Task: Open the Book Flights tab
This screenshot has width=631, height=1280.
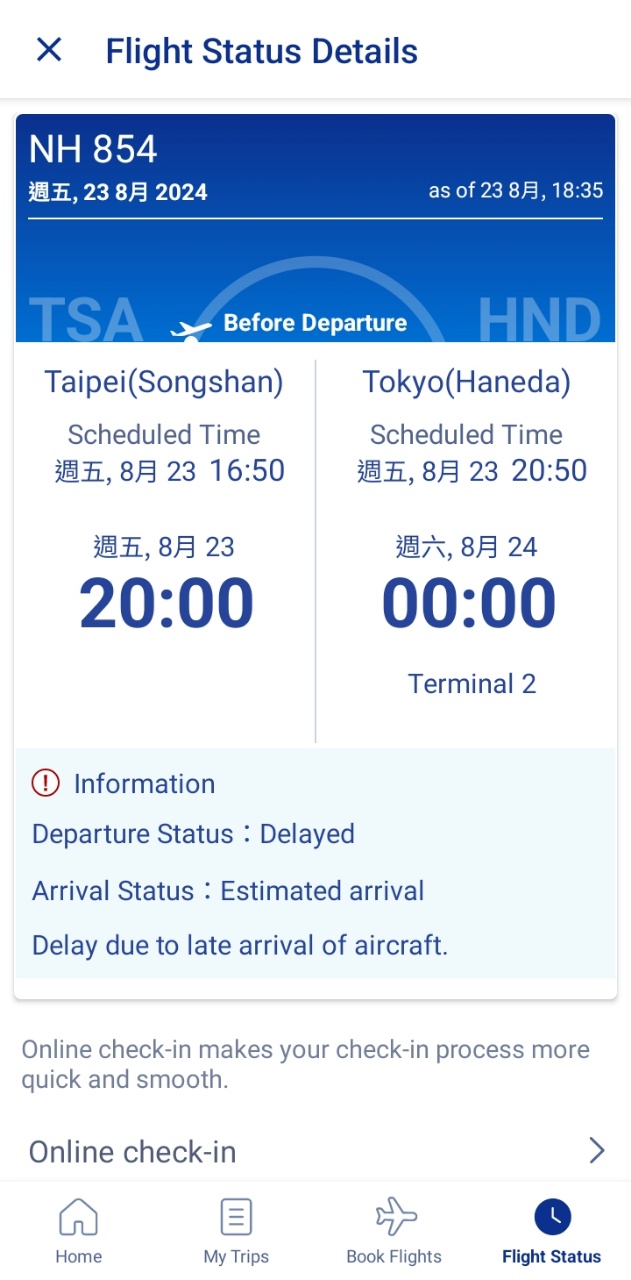Action: [x=394, y=1231]
